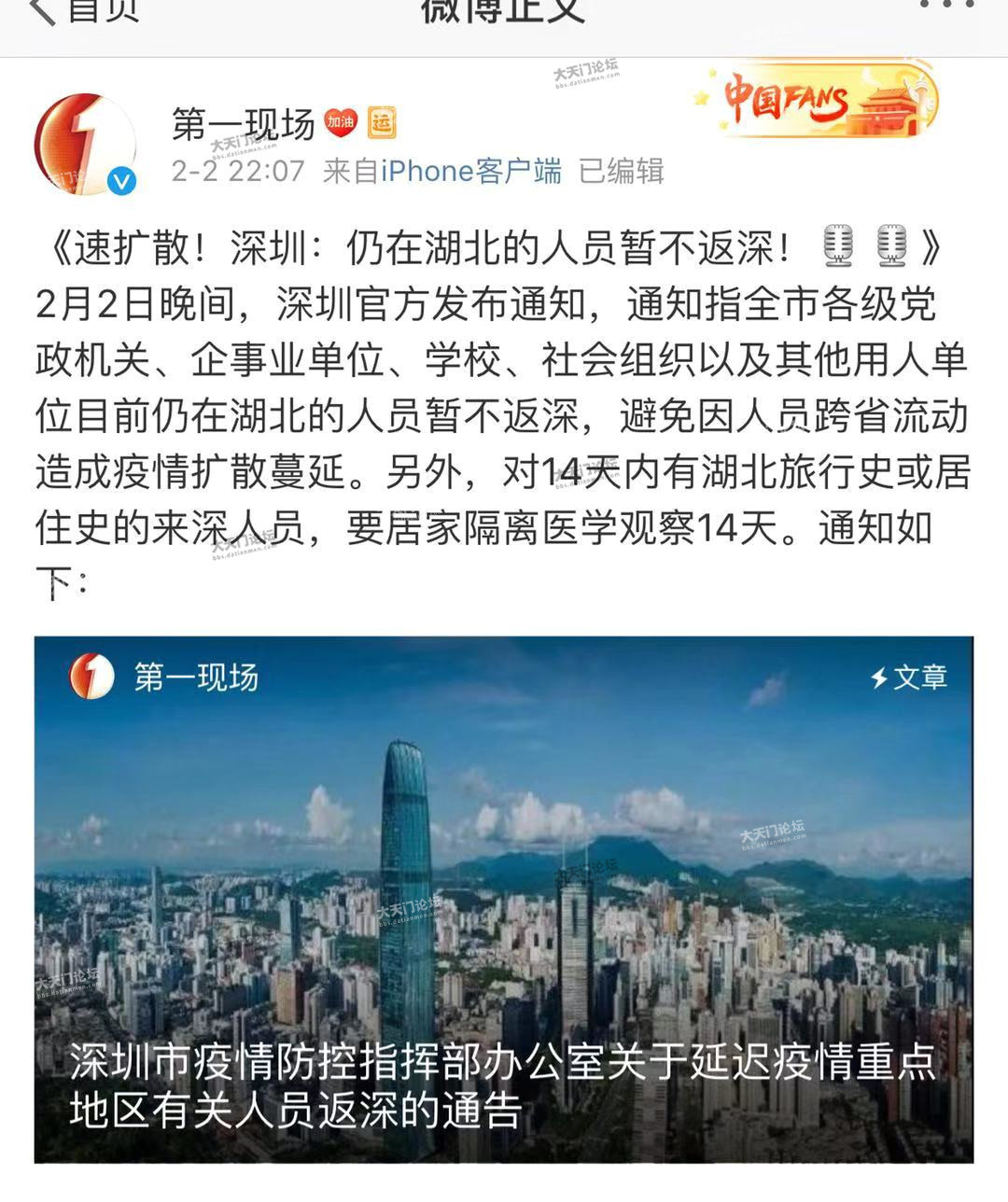
Task: Open the 第一现场 account name
Action: pyautogui.click(x=243, y=123)
